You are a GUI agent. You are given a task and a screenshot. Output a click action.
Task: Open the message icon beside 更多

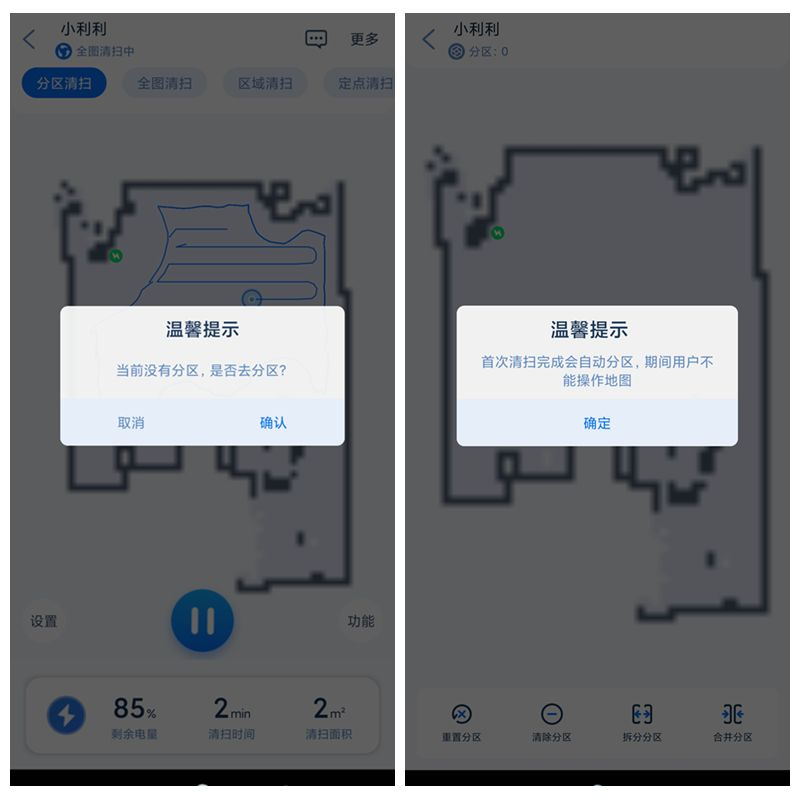pos(316,39)
